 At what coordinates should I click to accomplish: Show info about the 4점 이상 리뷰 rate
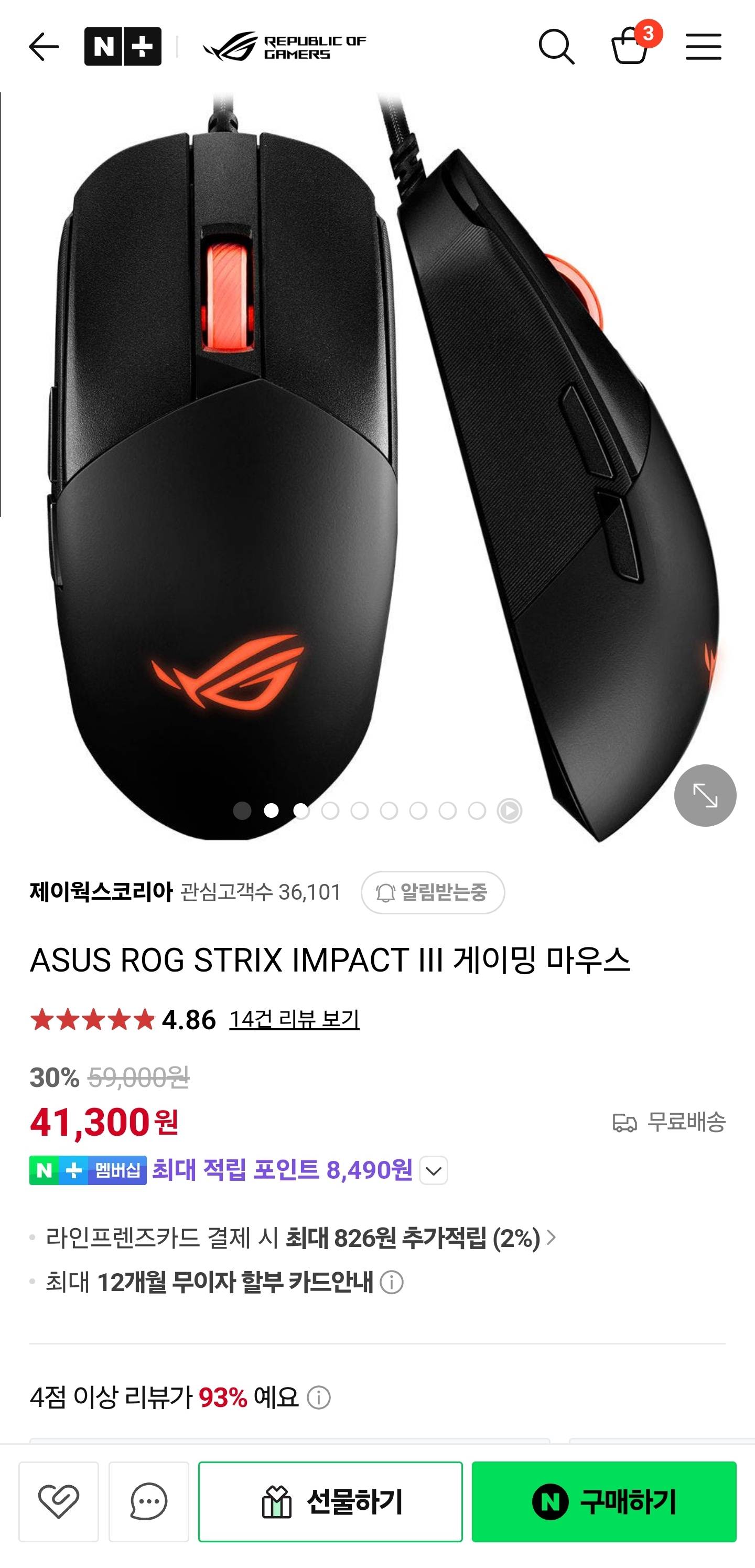pyautogui.click(x=319, y=1398)
